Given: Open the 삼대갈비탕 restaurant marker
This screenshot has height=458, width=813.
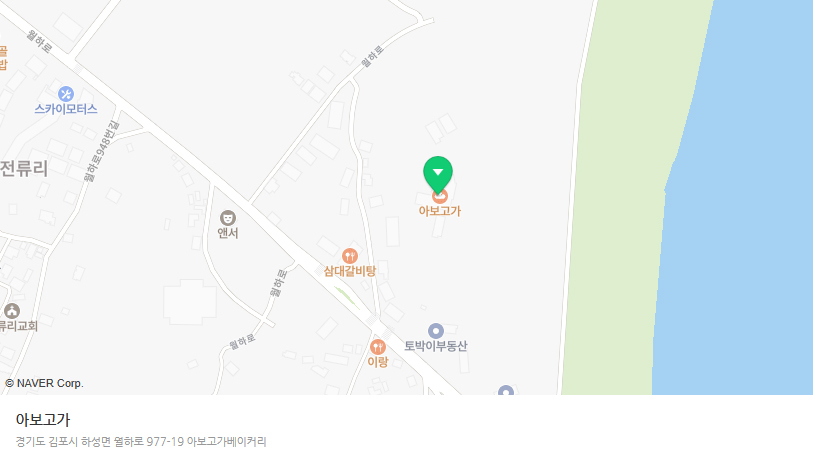Looking at the screenshot, I should coord(349,256).
